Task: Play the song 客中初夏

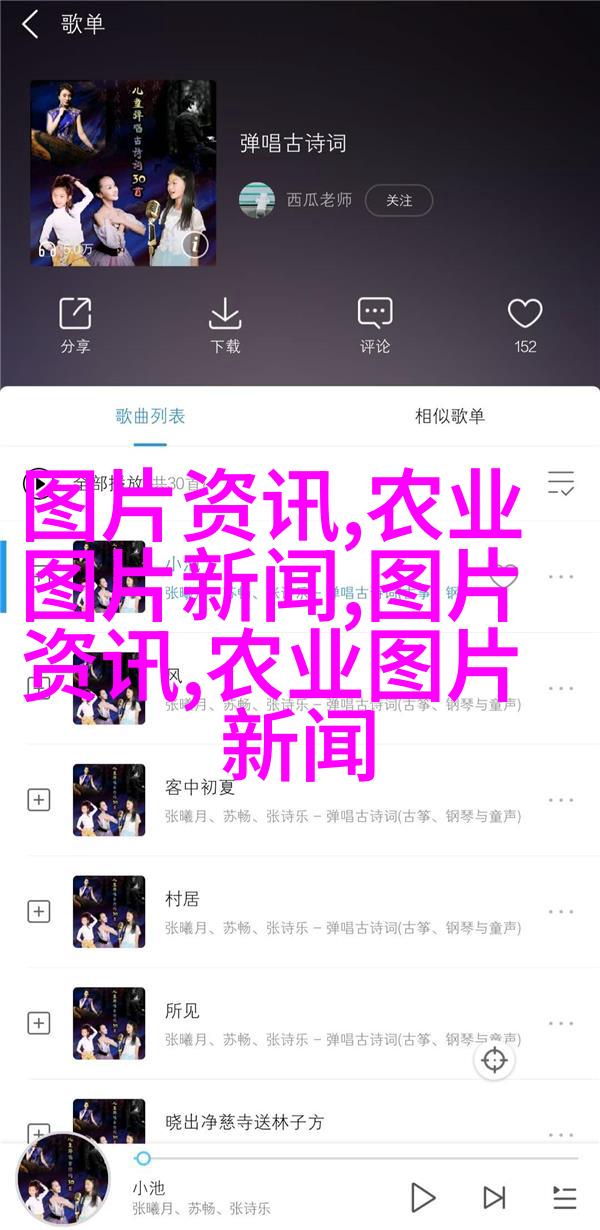Action: tap(300, 800)
